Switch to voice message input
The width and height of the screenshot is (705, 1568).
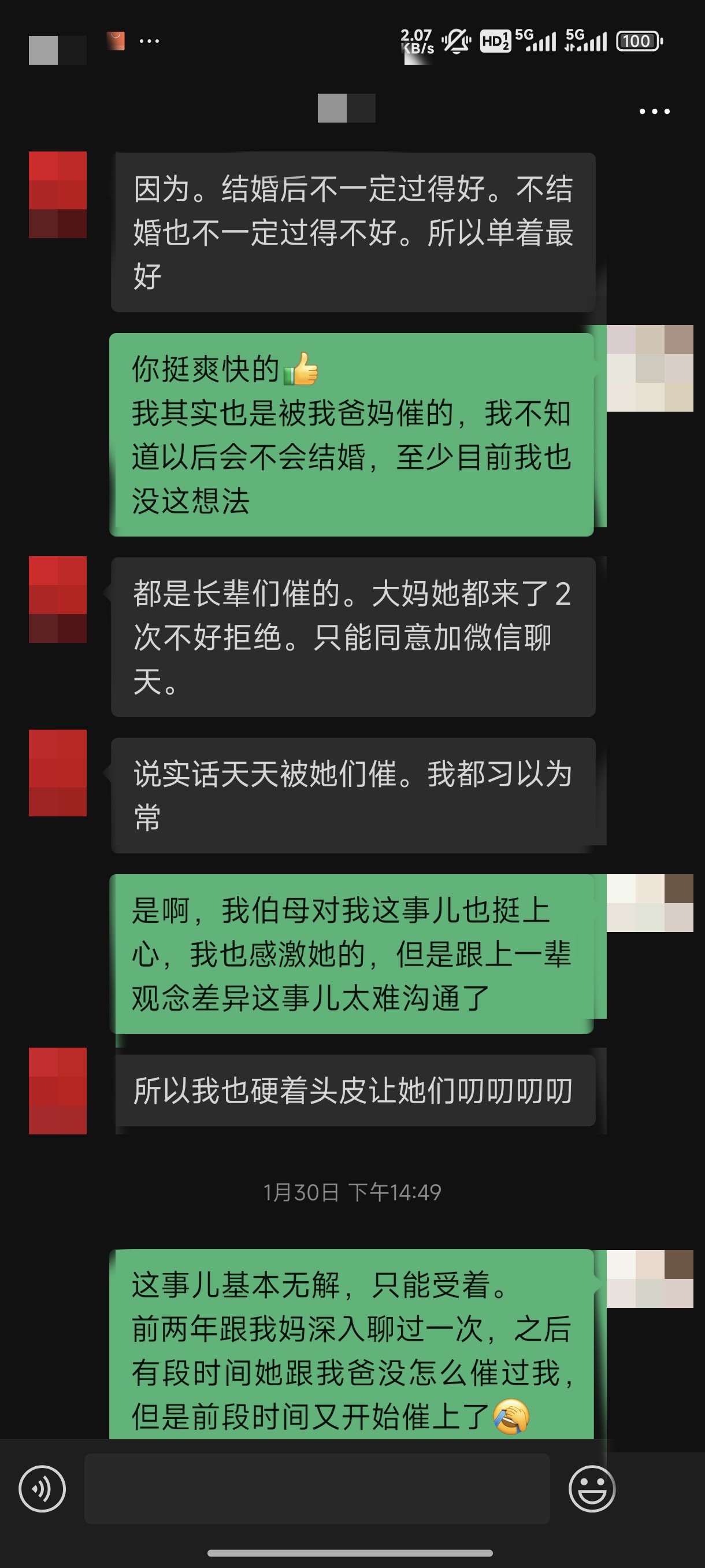click(42, 1488)
